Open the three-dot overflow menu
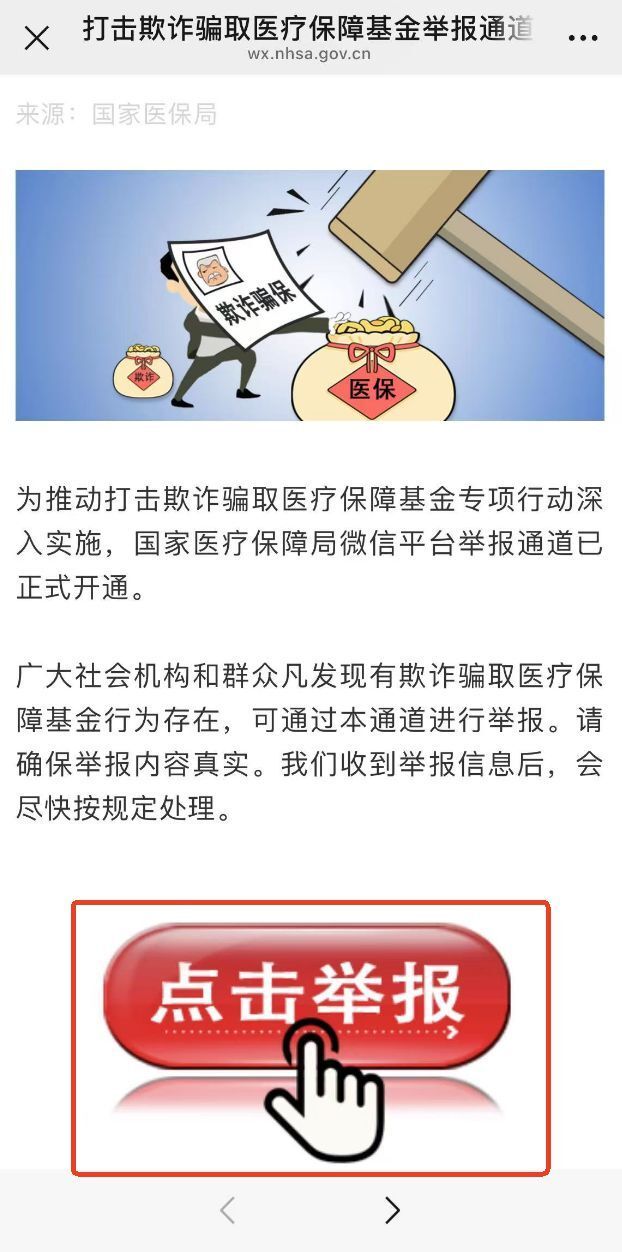Image resolution: width=622 pixels, height=1252 pixels. click(582, 39)
